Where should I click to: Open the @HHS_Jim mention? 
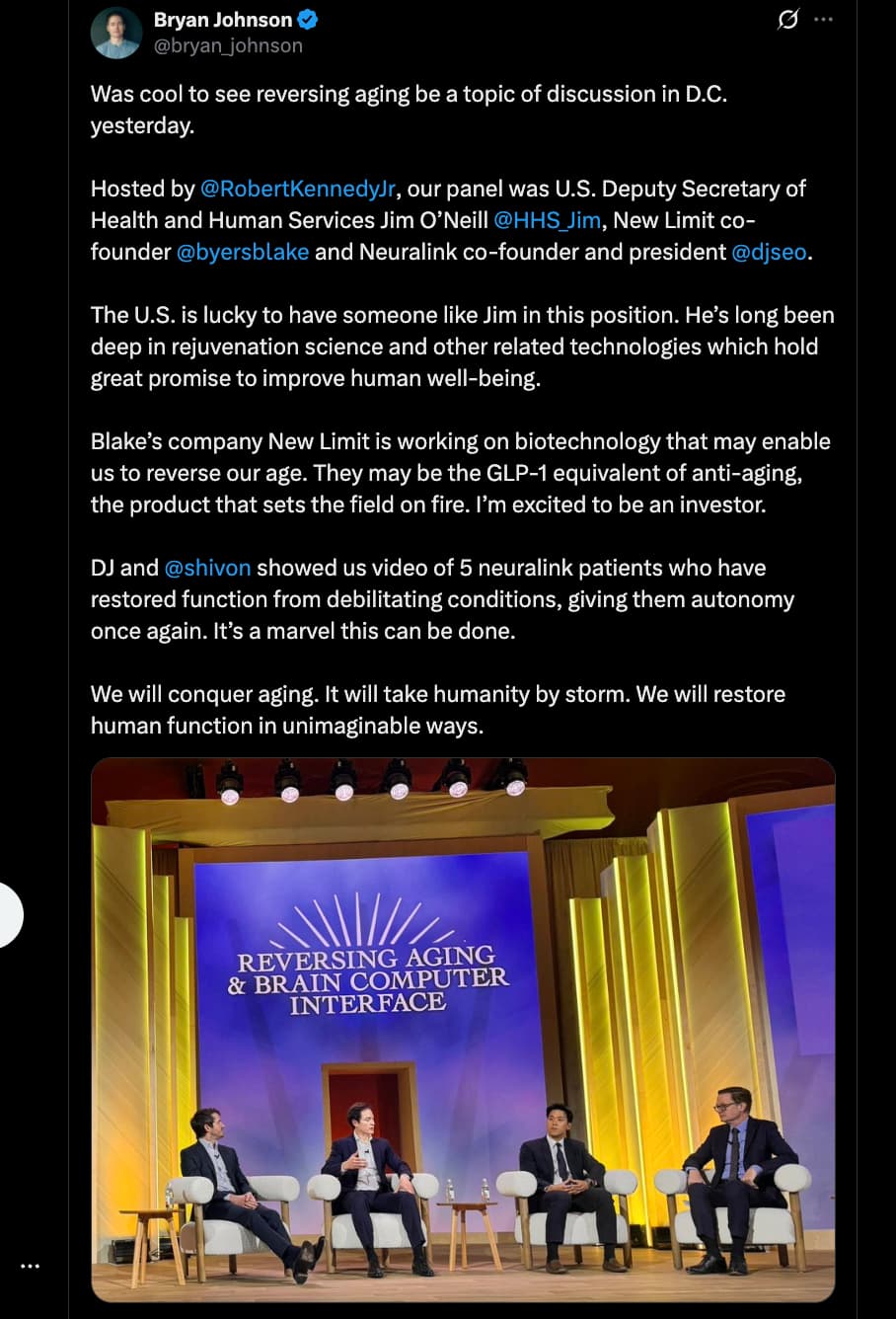click(x=547, y=220)
